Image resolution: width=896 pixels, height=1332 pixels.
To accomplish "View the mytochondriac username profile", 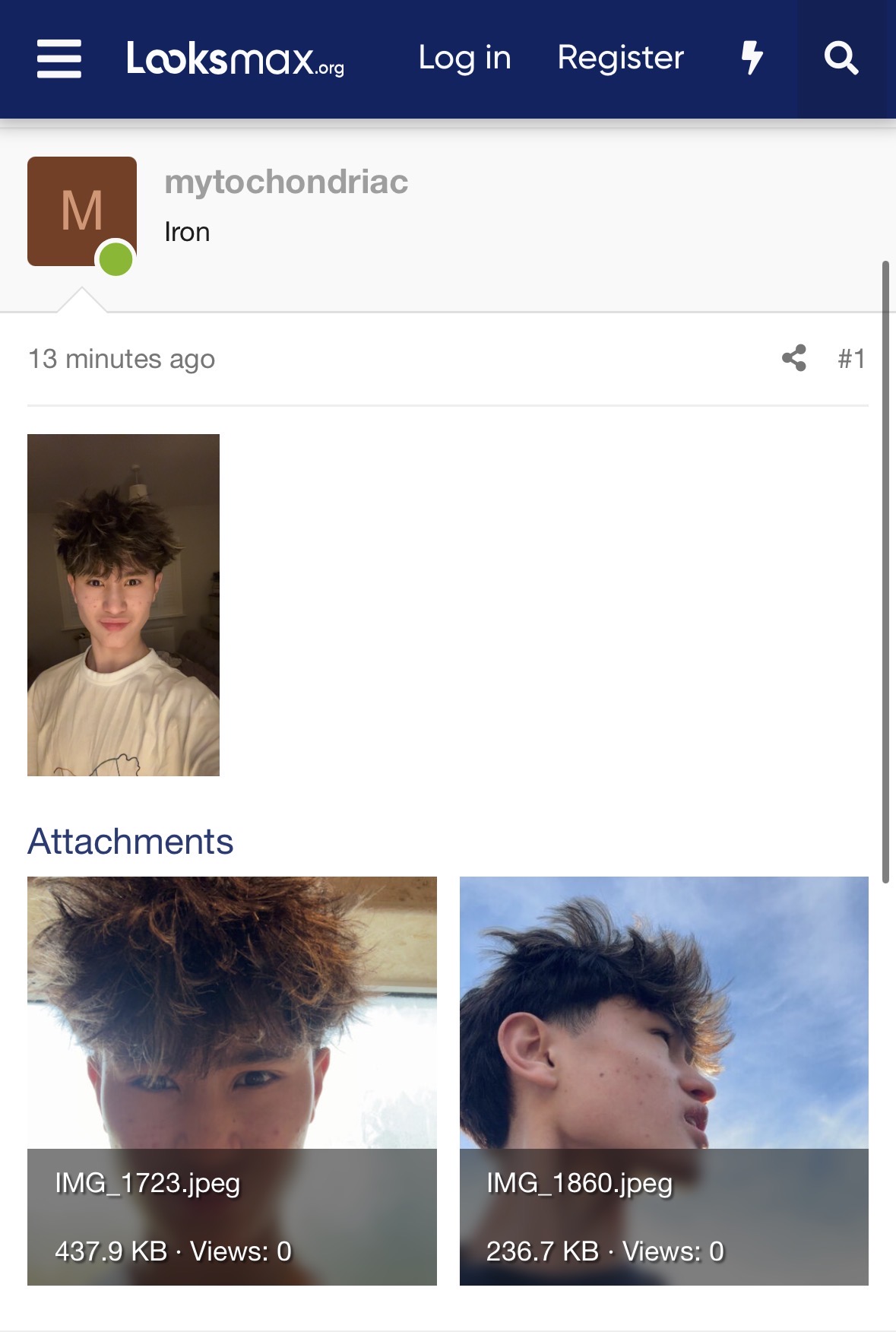I will pos(286,182).
